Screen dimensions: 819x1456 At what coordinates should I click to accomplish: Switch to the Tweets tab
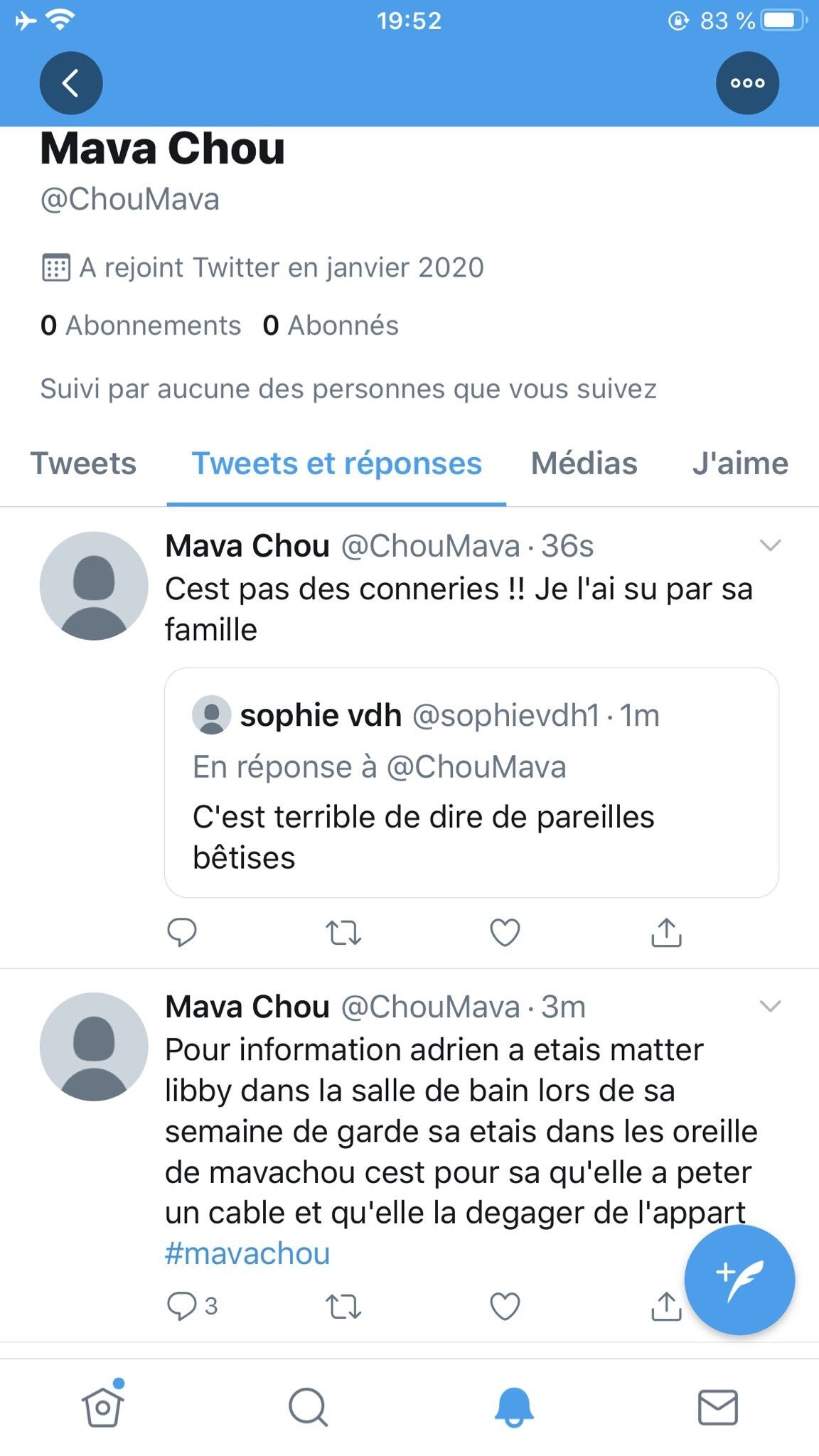coord(83,464)
